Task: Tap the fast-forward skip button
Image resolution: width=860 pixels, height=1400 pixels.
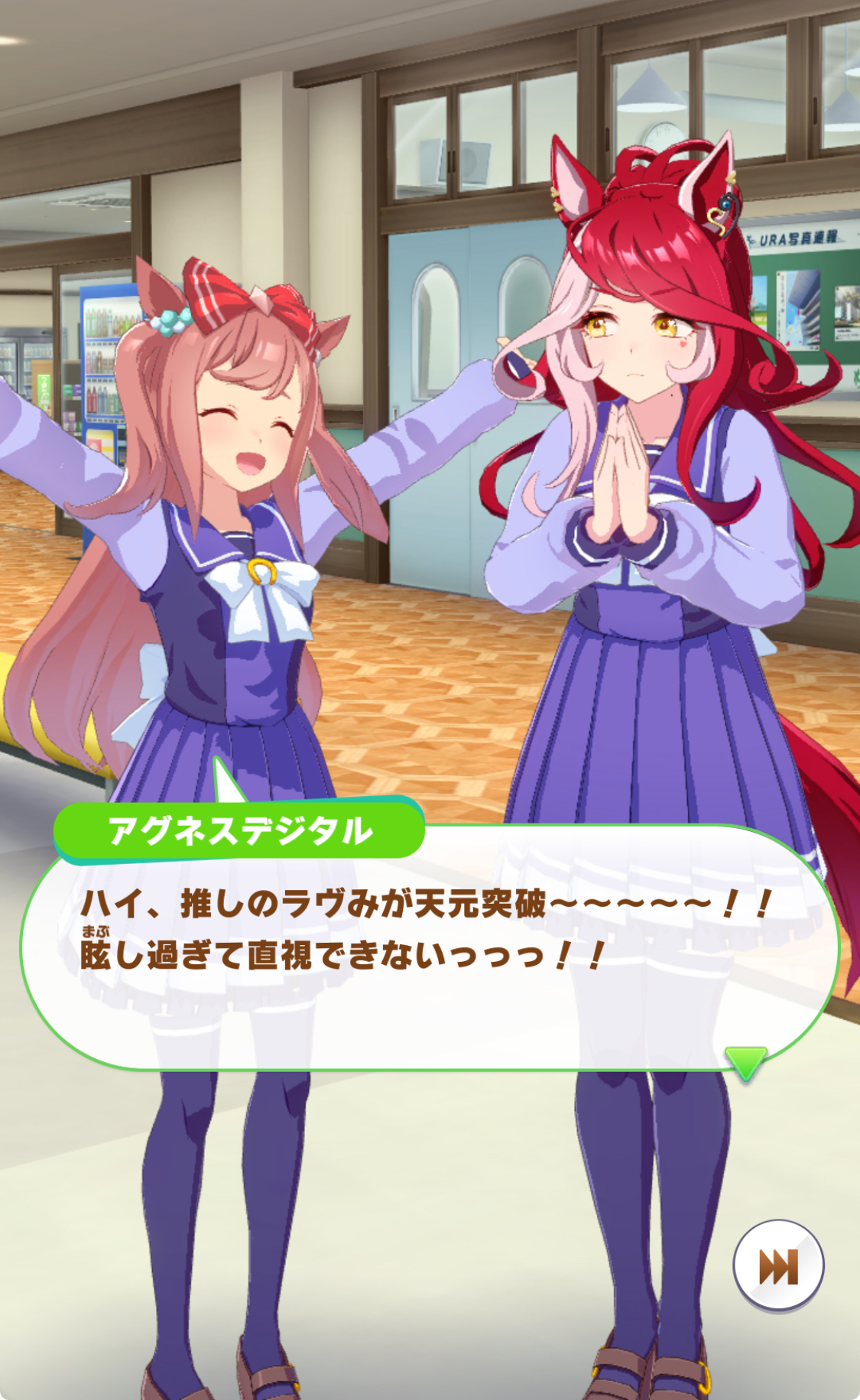Action: pos(778,1266)
